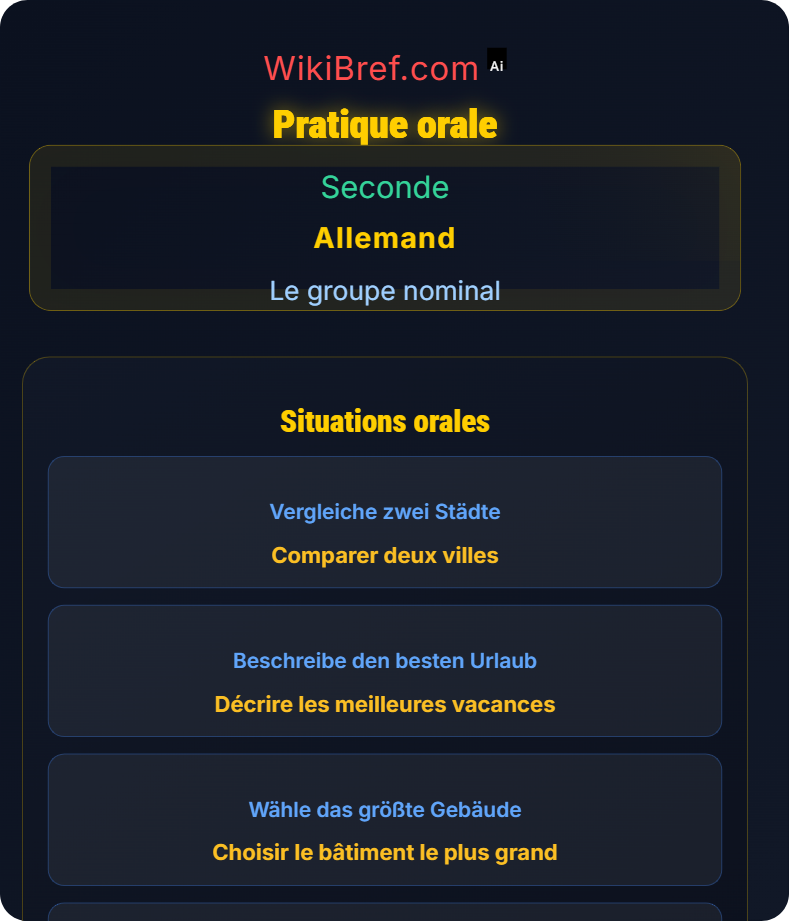Click the German prompt about the best vacation
Screen dimensions: 789x921
pyautogui.click(x=385, y=660)
